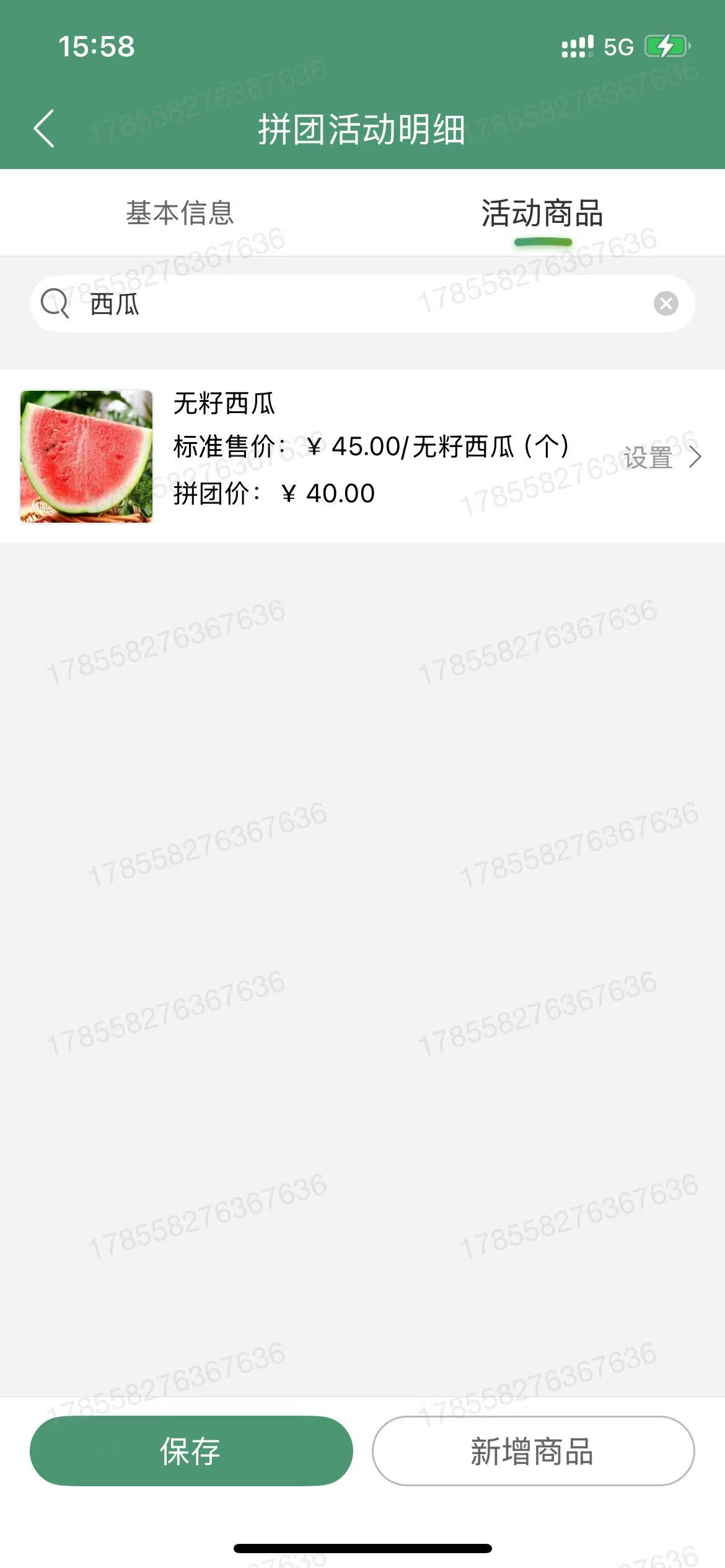Go back from 拼团活动明细
The image size is (725, 1568).
[x=44, y=129]
